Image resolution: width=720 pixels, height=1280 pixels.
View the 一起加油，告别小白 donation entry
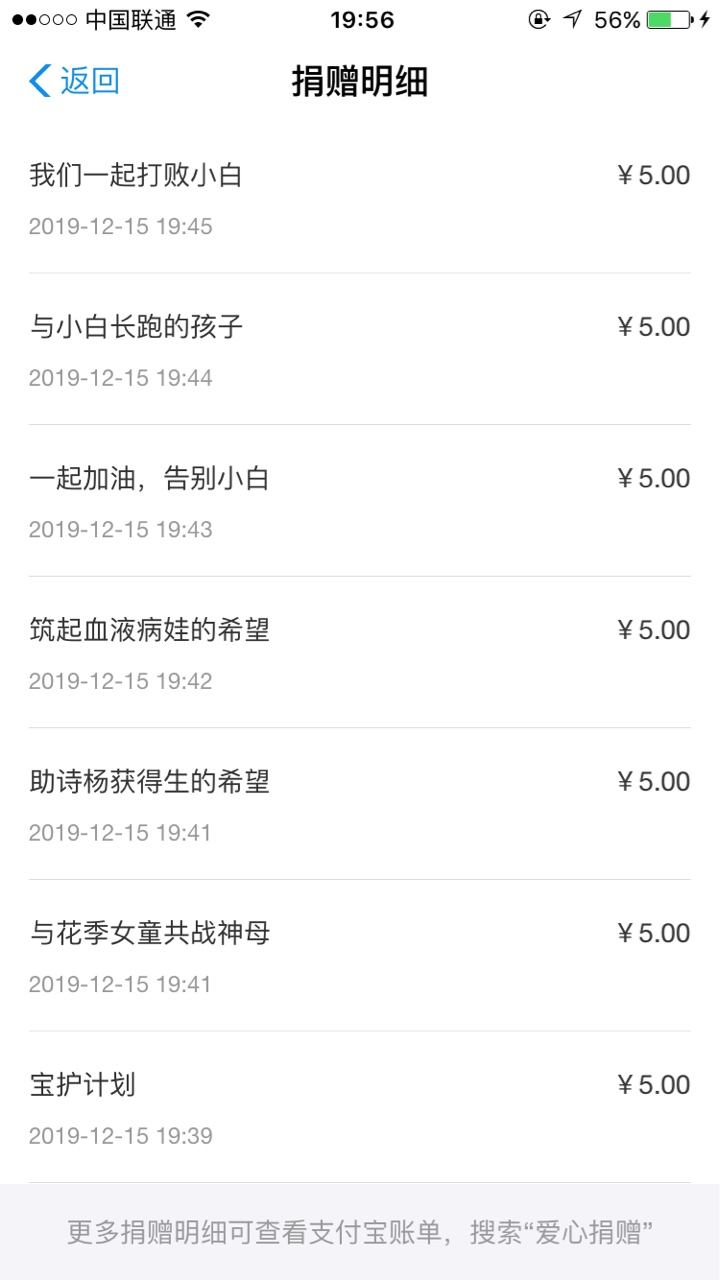360,500
